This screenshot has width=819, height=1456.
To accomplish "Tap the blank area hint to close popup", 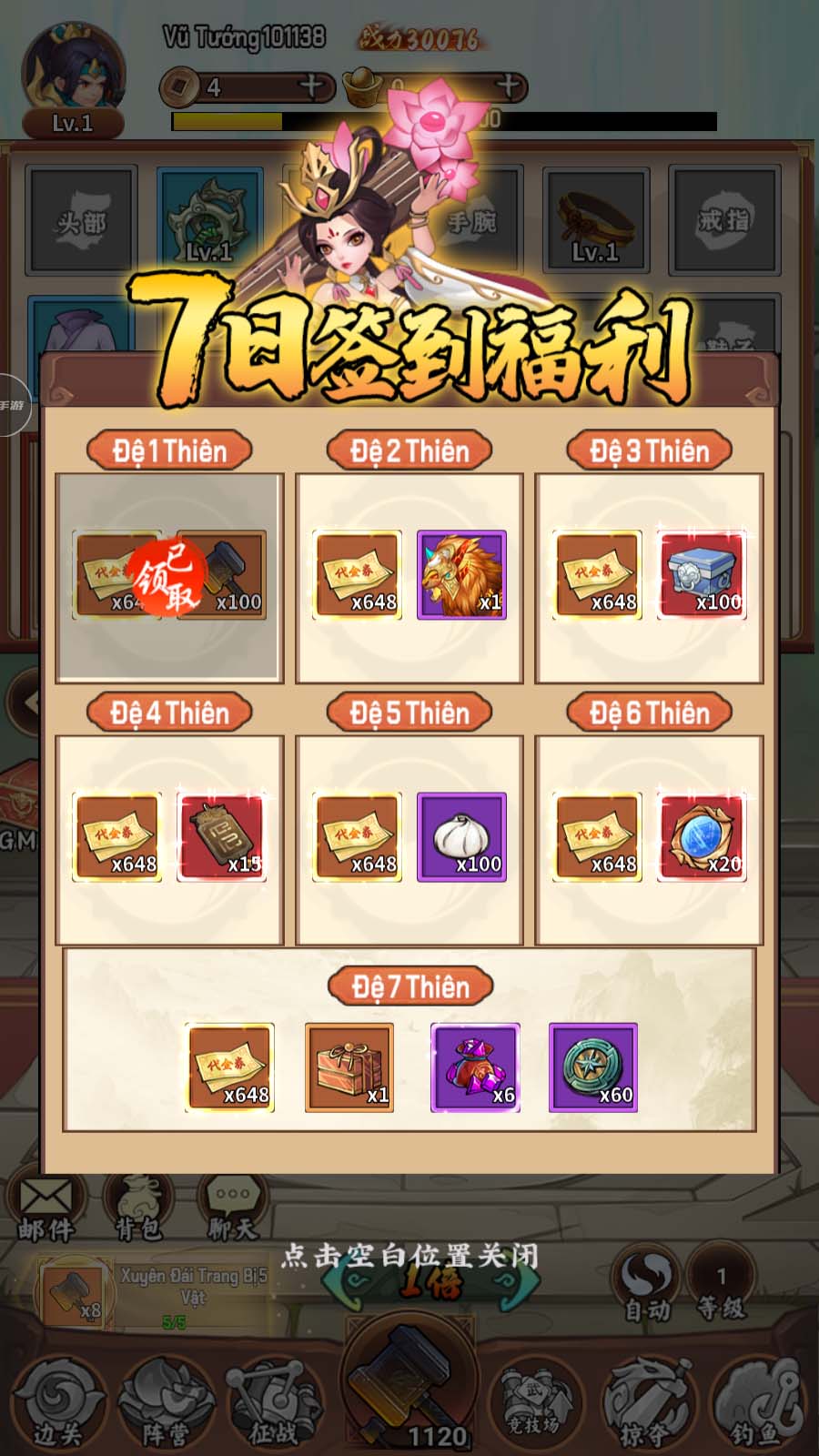I will [x=409, y=1256].
